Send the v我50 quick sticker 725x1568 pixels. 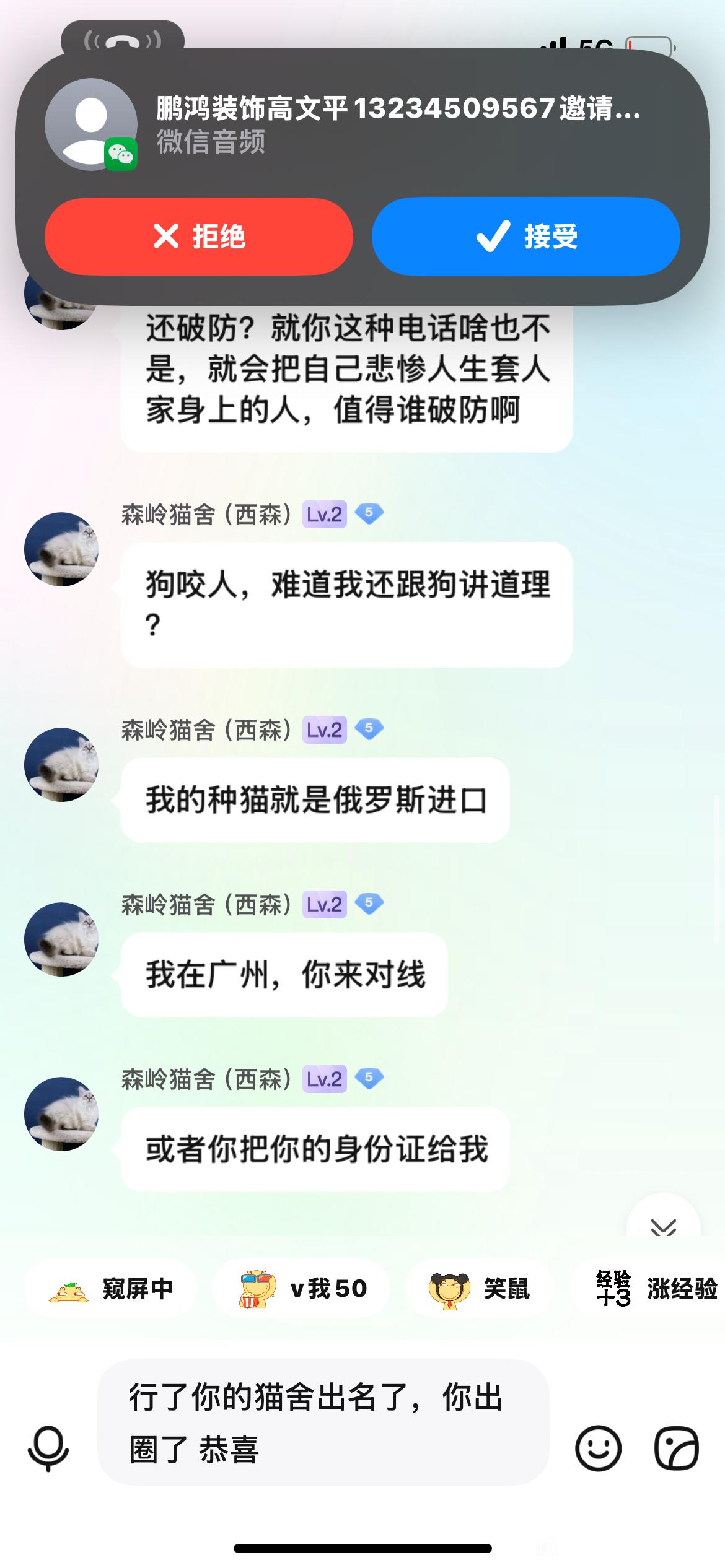pyautogui.click(x=302, y=1289)
